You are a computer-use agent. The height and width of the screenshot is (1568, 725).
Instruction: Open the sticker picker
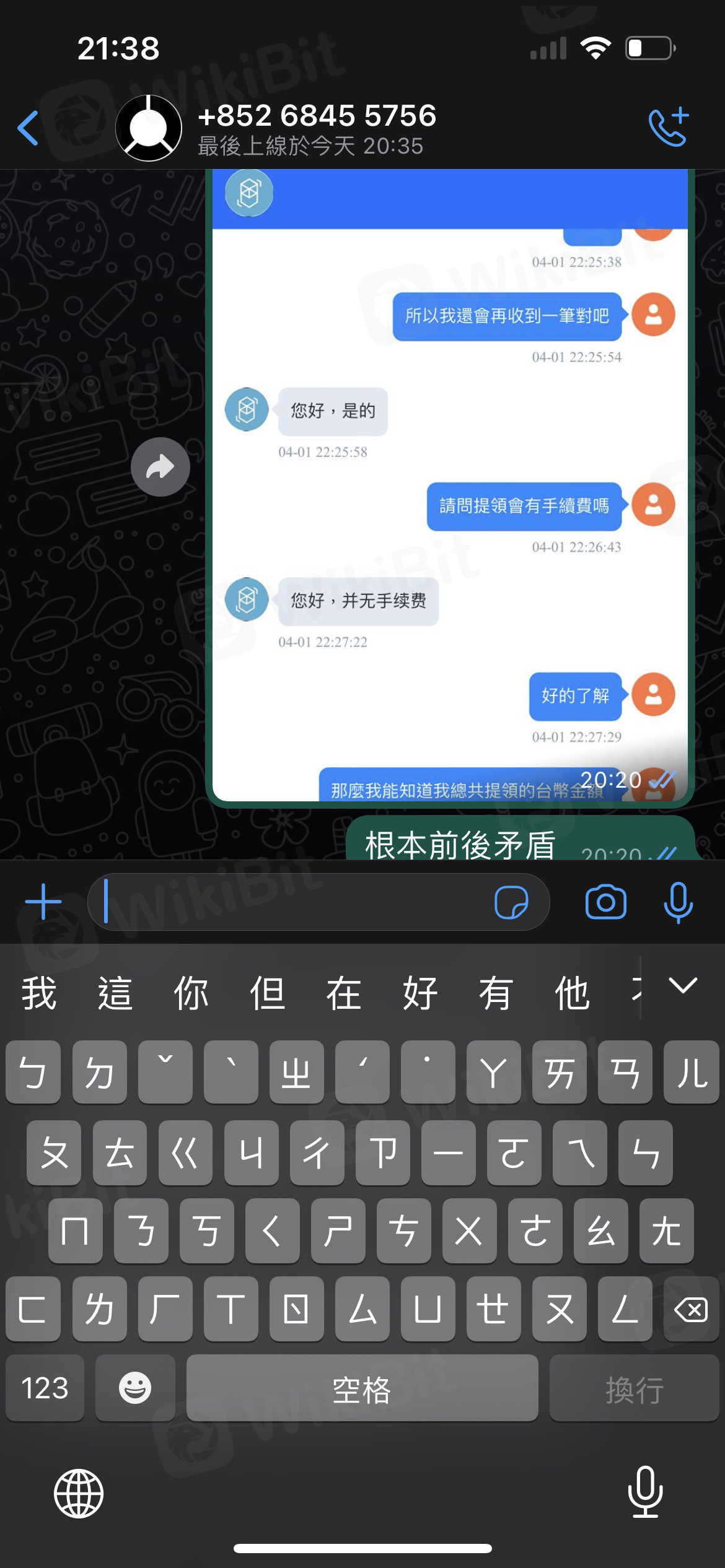[511, 902]
